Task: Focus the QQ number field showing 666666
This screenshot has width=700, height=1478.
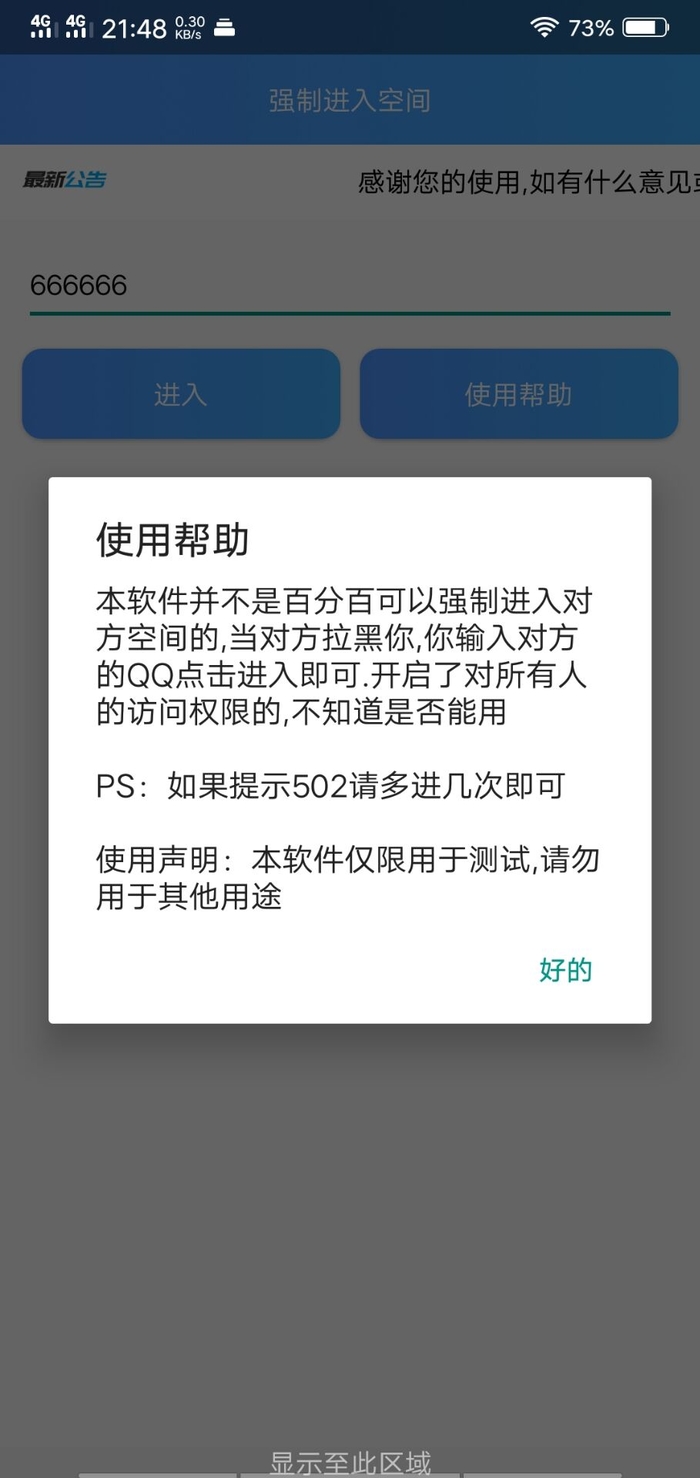Action: coord(349,286)
